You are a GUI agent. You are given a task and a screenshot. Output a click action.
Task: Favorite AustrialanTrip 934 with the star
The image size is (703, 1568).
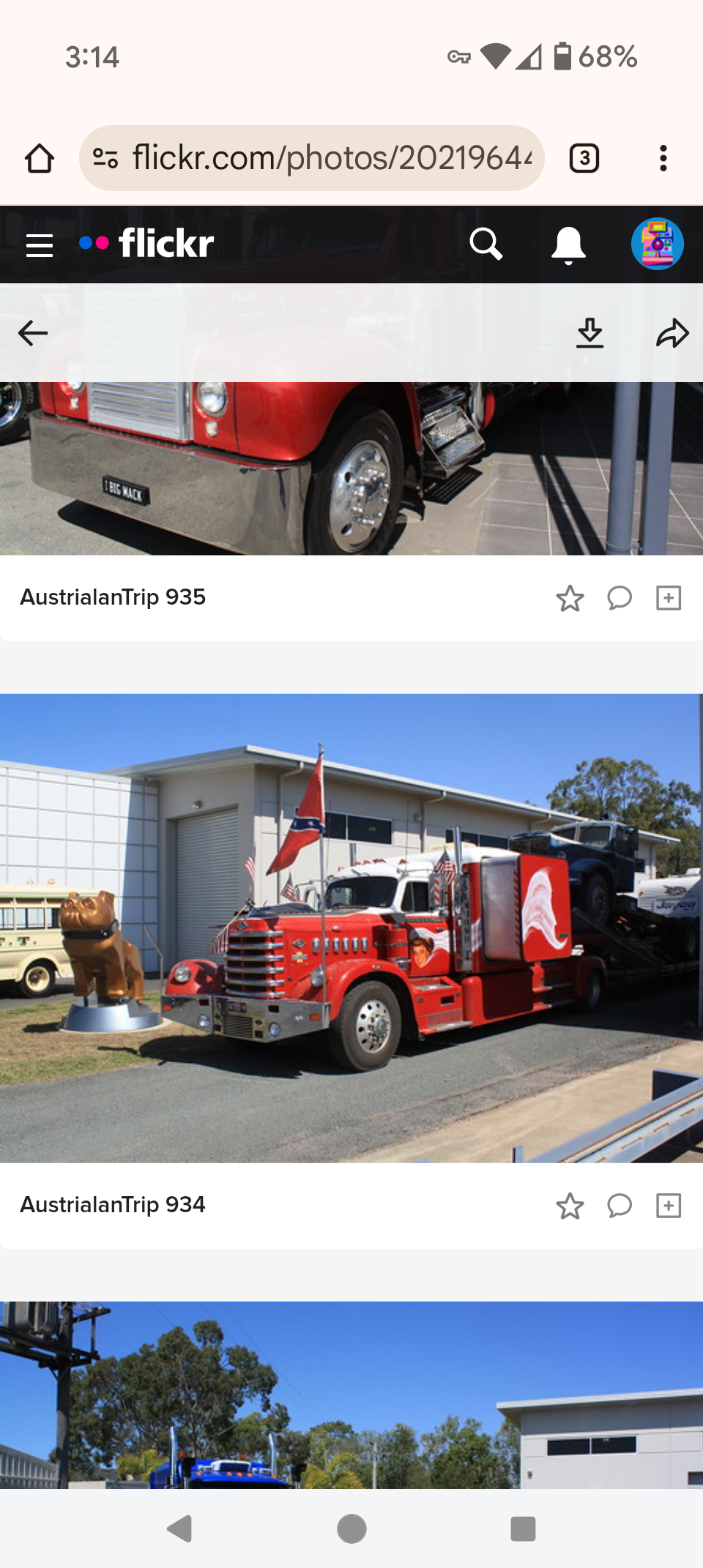tap(570, 1206)
